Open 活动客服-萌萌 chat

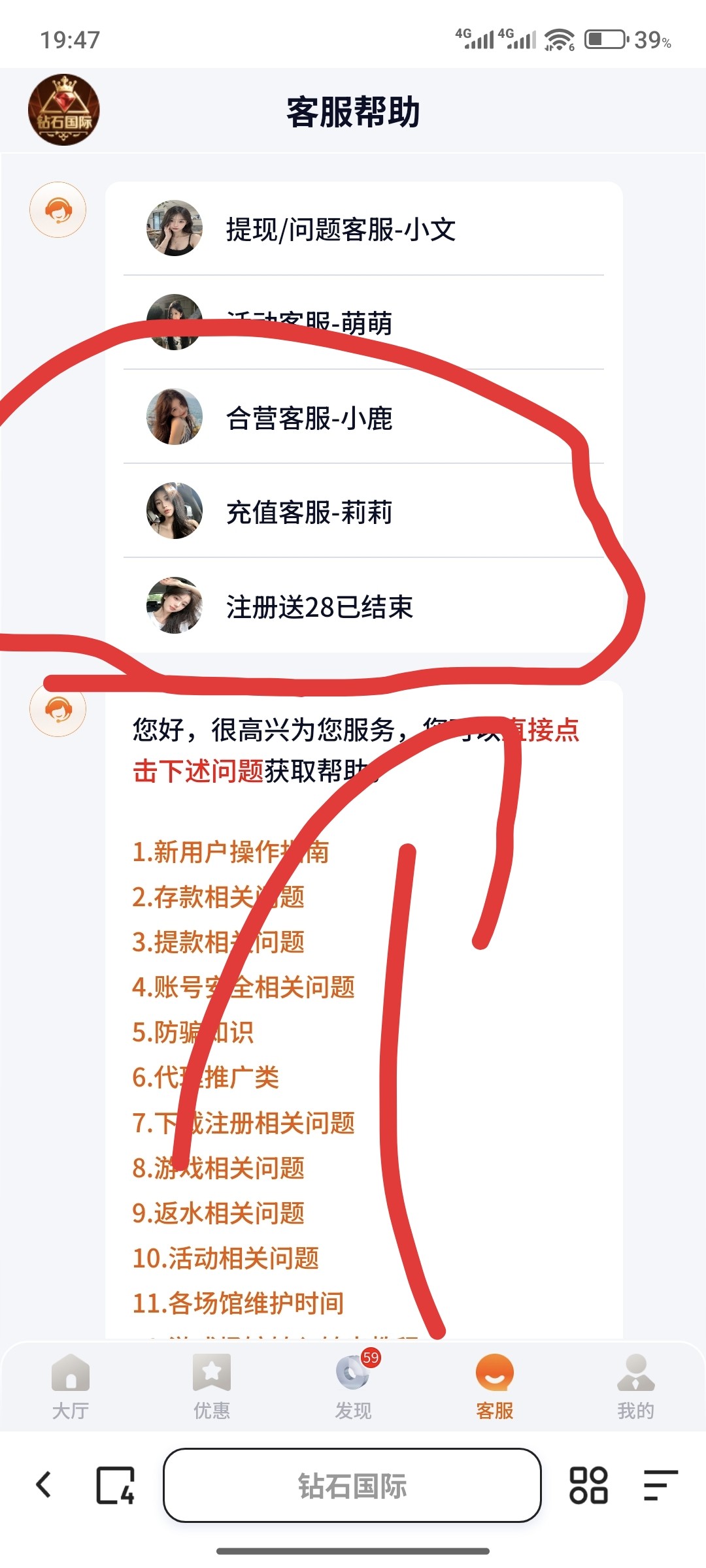coord(309,323)
